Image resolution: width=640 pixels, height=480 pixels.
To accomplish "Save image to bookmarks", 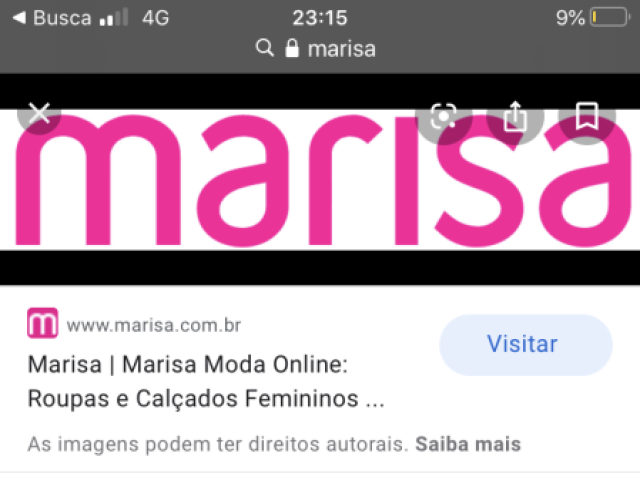I will (586, 117).
